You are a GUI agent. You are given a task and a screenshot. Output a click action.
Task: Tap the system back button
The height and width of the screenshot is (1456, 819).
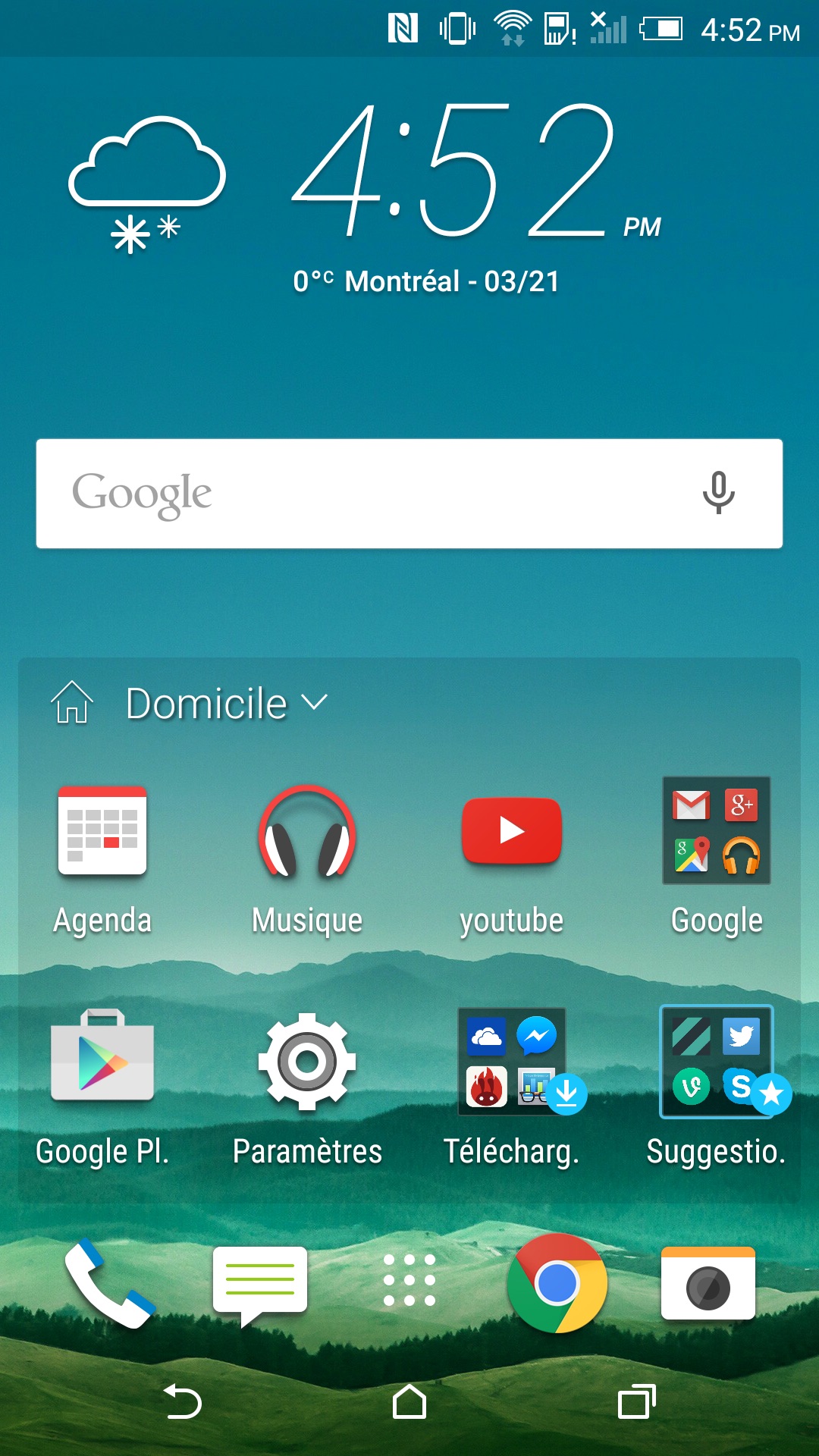click(183, 1401)
